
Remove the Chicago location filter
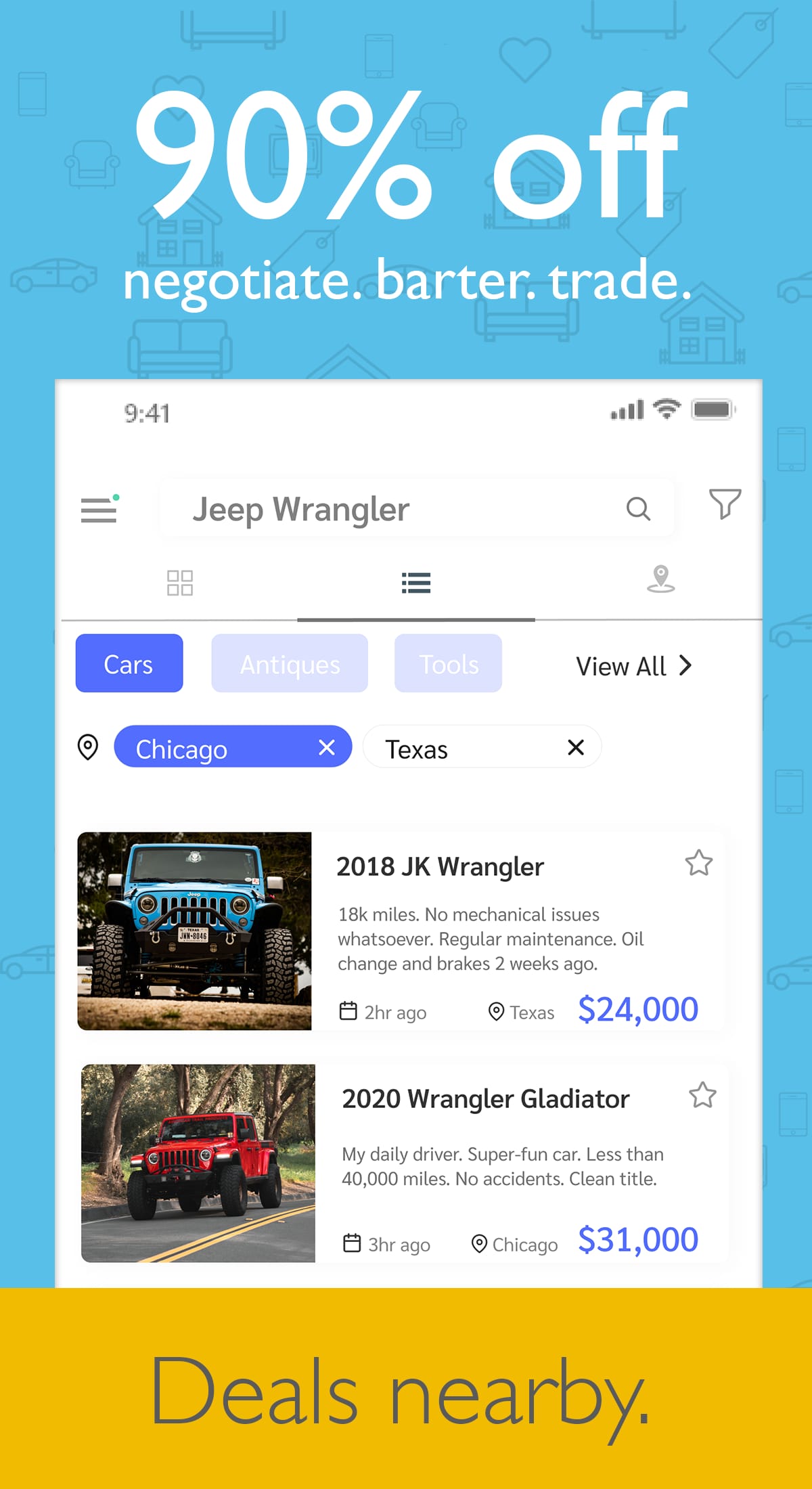click(327, 747)
